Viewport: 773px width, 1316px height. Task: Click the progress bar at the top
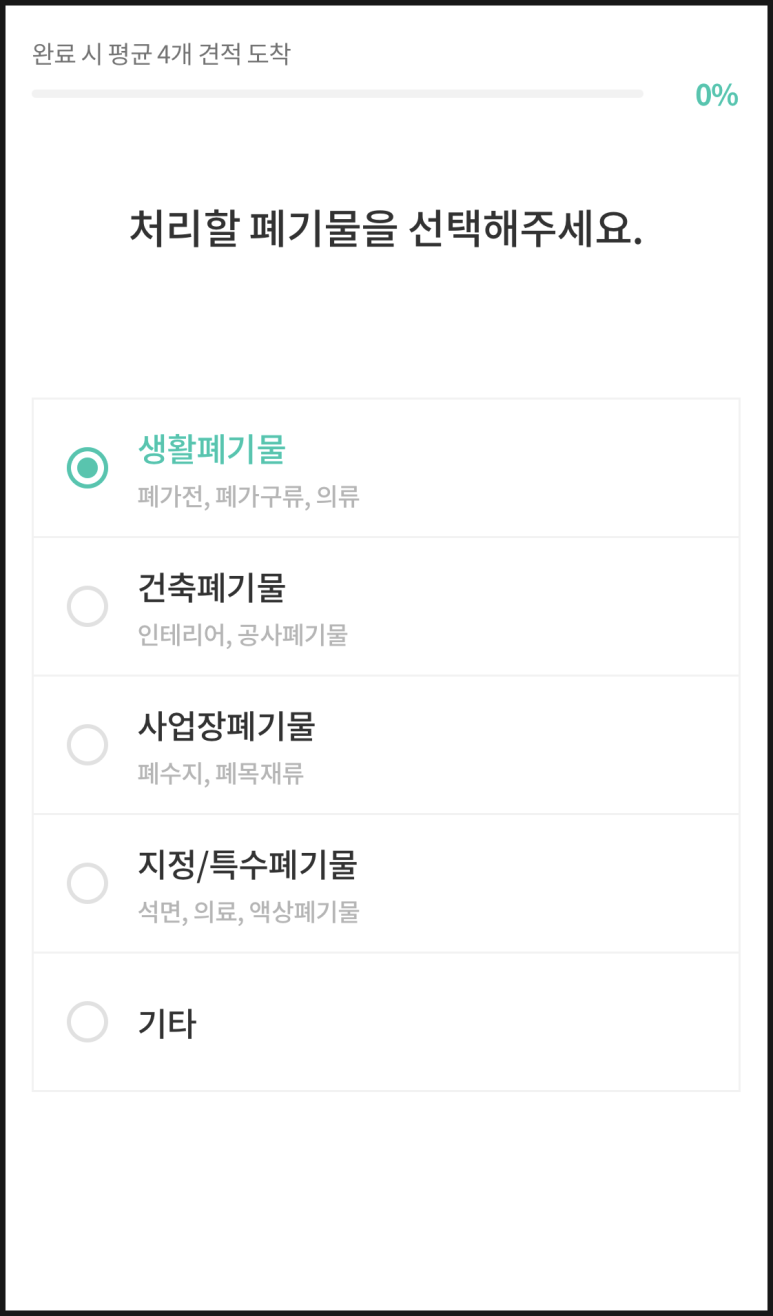(x=339, y=94)
